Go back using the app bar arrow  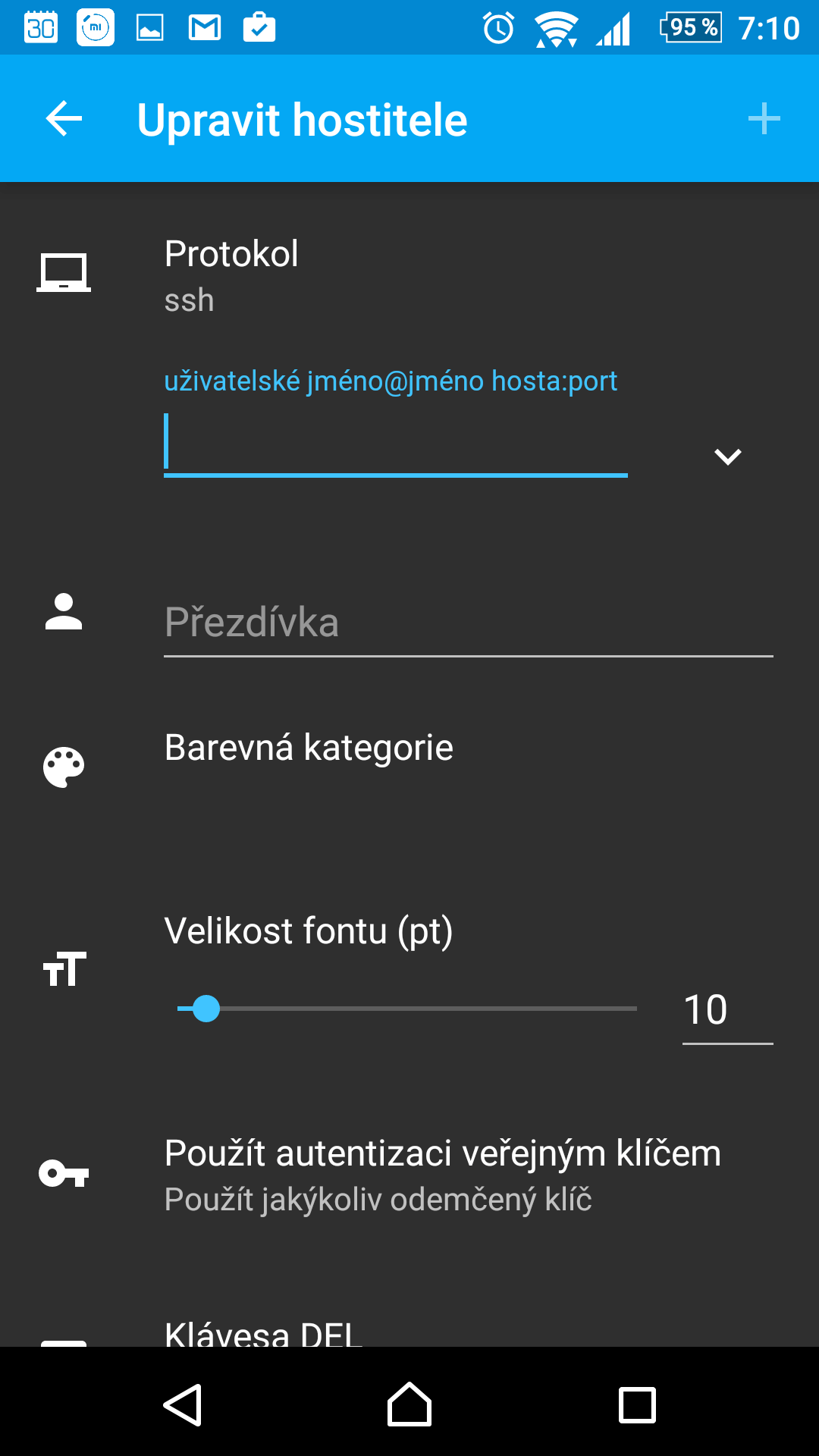(x=64, y=118)
